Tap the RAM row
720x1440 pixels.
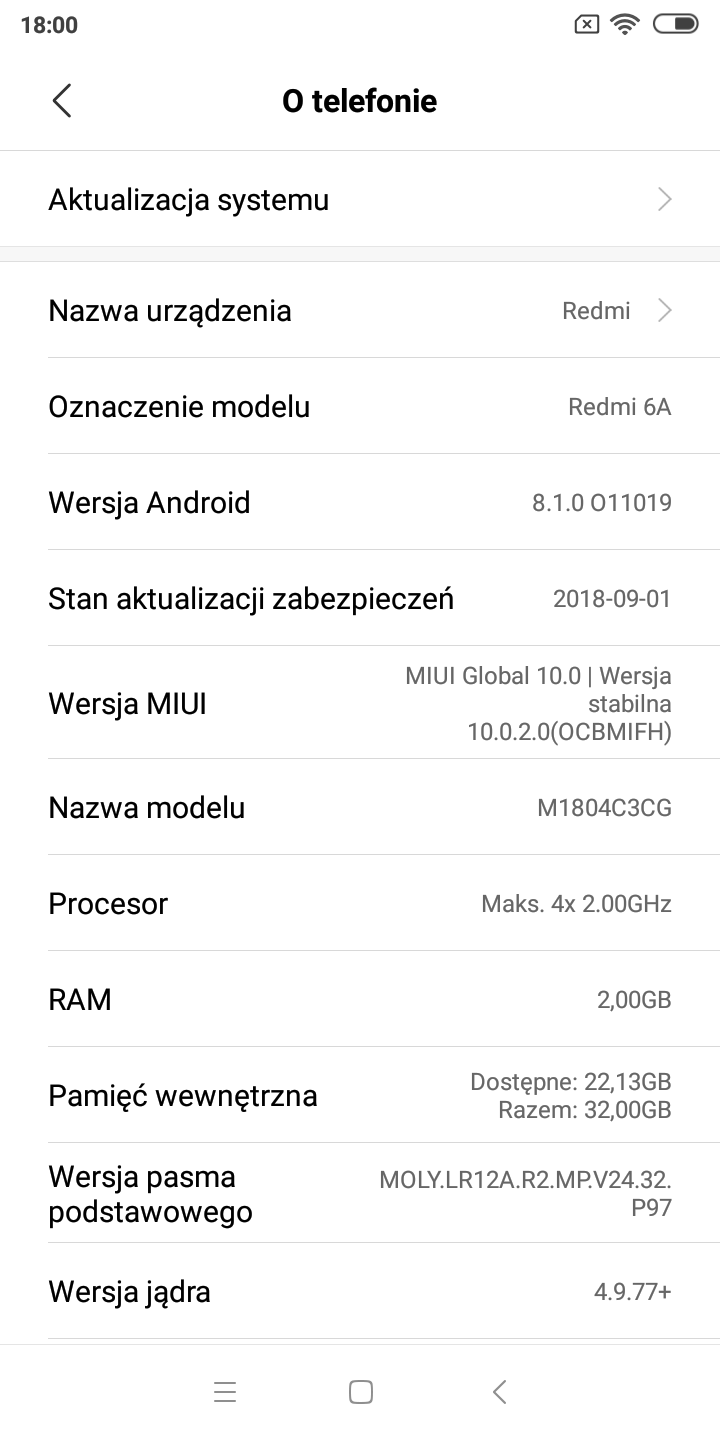[360, 999]
